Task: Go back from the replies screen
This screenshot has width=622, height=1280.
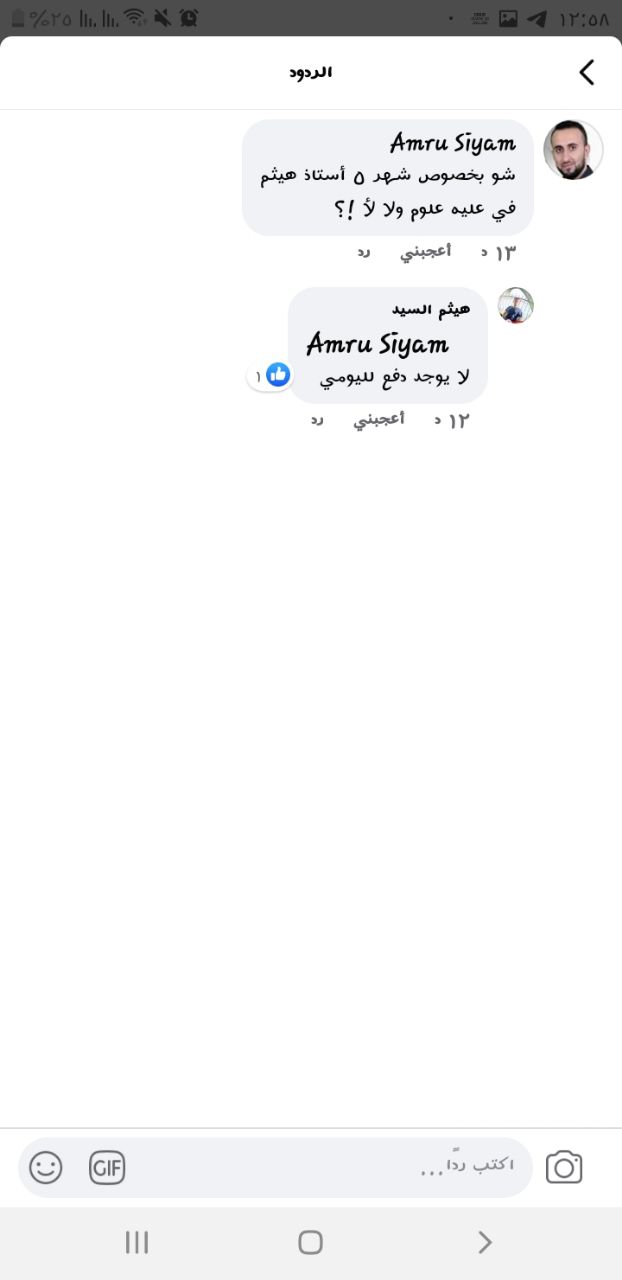Action: (587, 72)
